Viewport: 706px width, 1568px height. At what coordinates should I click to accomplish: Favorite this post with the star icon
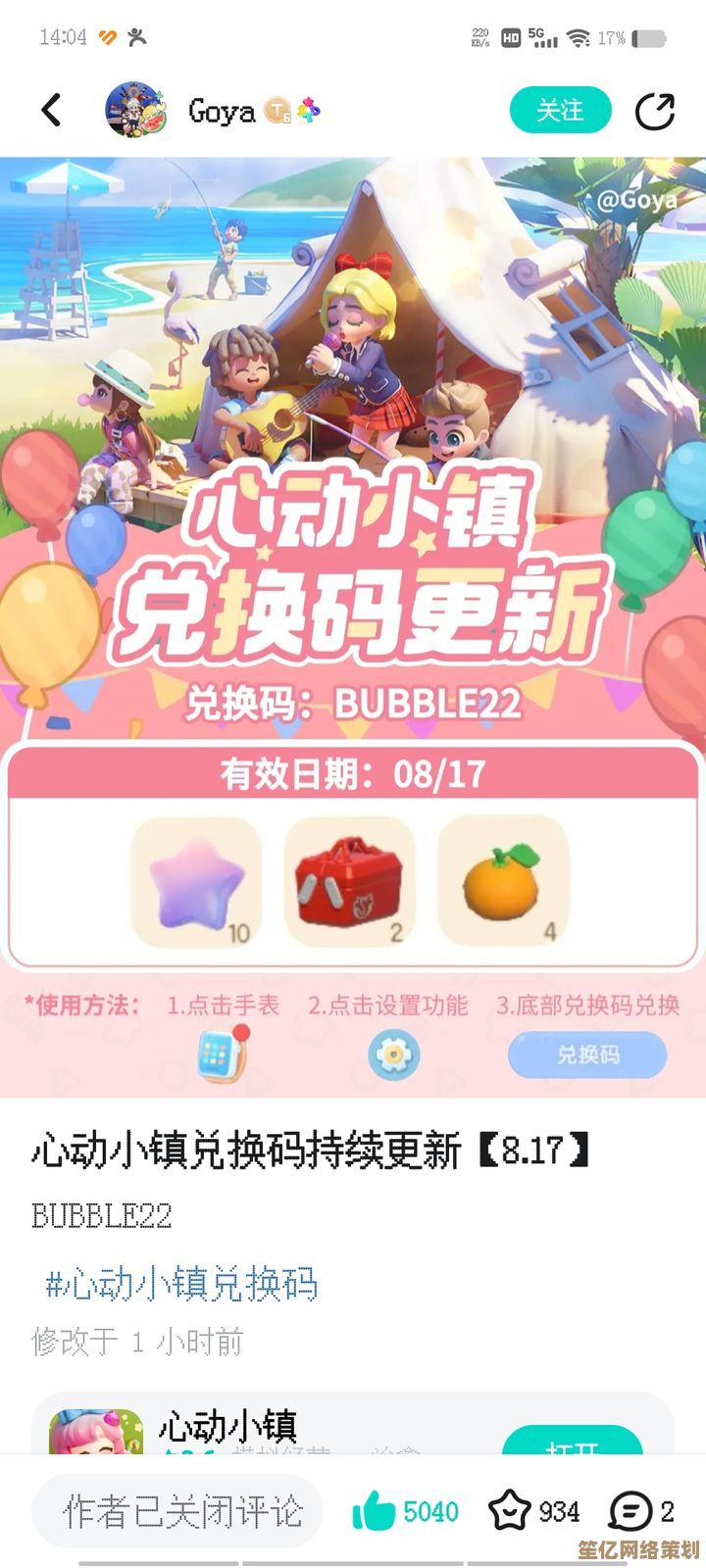click(x=510, y=1511)
